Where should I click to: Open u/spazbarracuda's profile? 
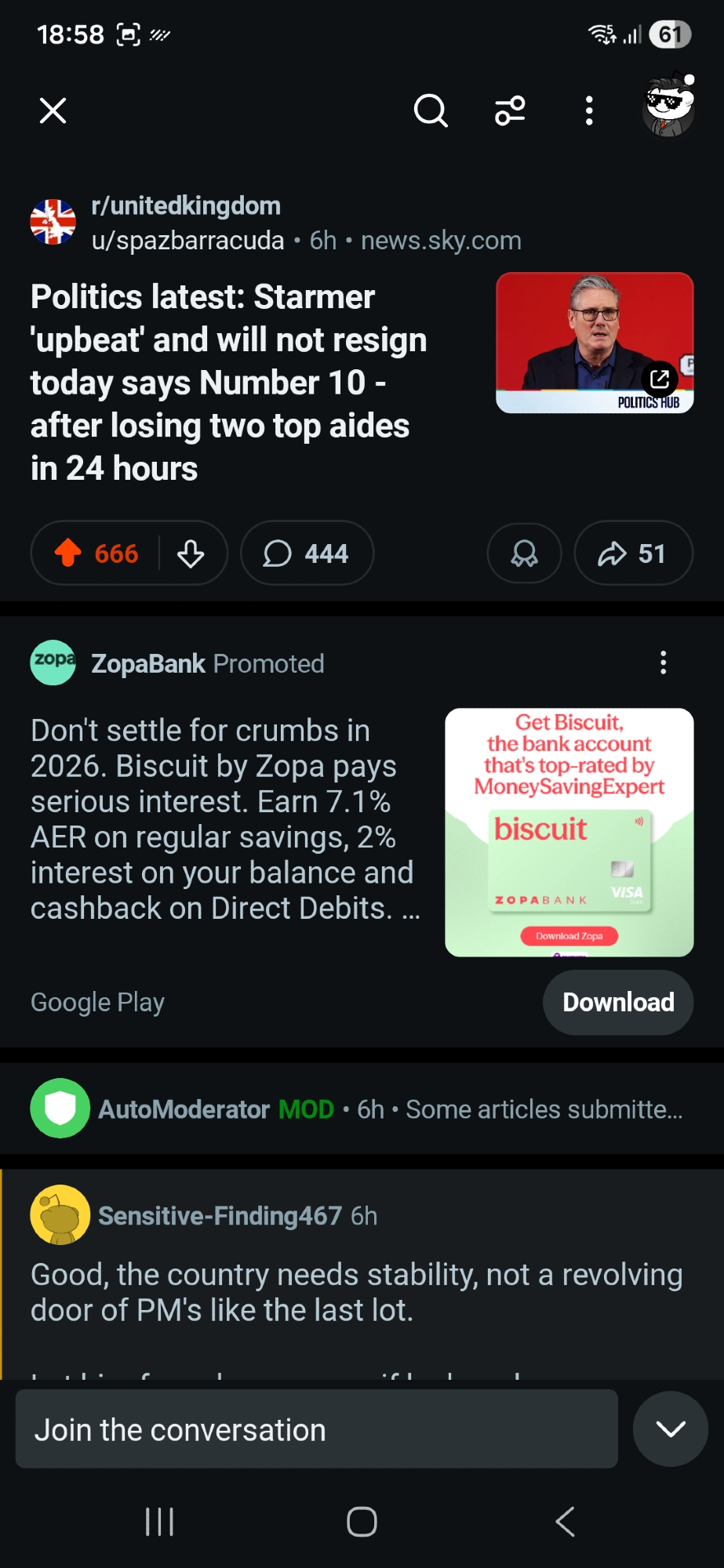(x=187, y=241)
